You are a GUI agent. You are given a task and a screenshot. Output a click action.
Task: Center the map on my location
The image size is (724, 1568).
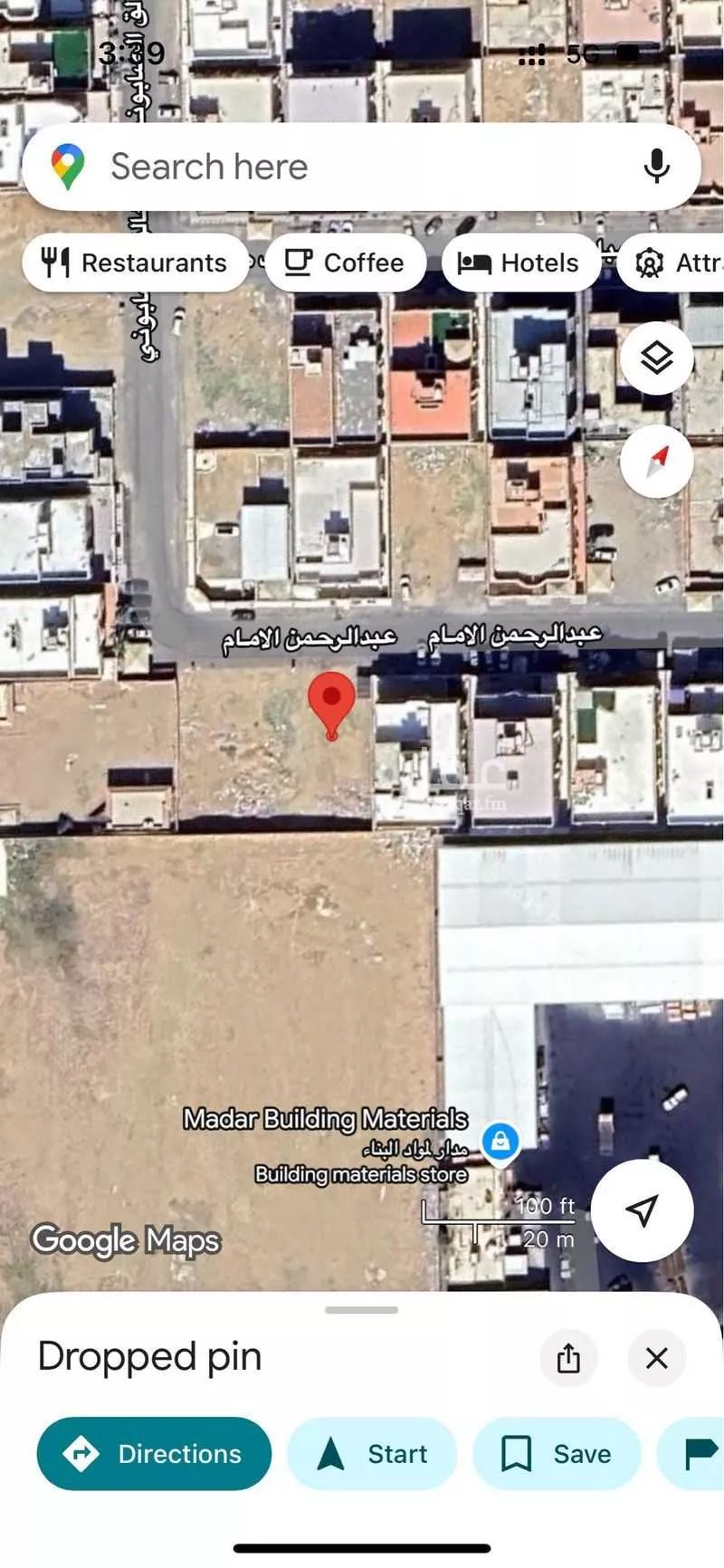(x=643, y=1209)
